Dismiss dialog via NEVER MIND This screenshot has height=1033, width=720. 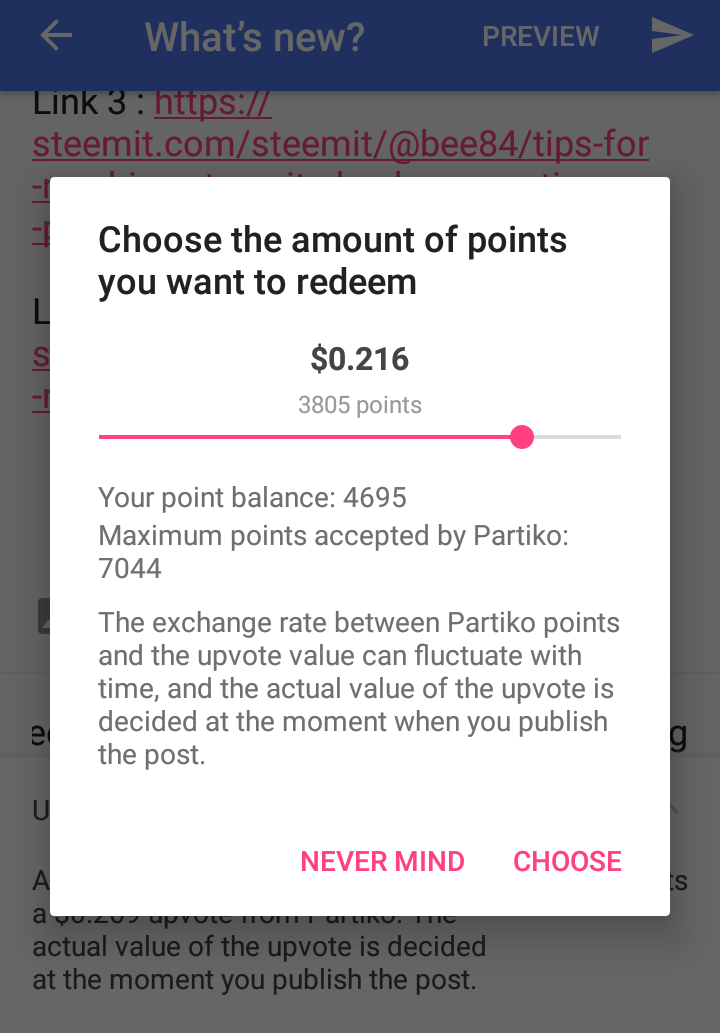(x=382, y=861)
